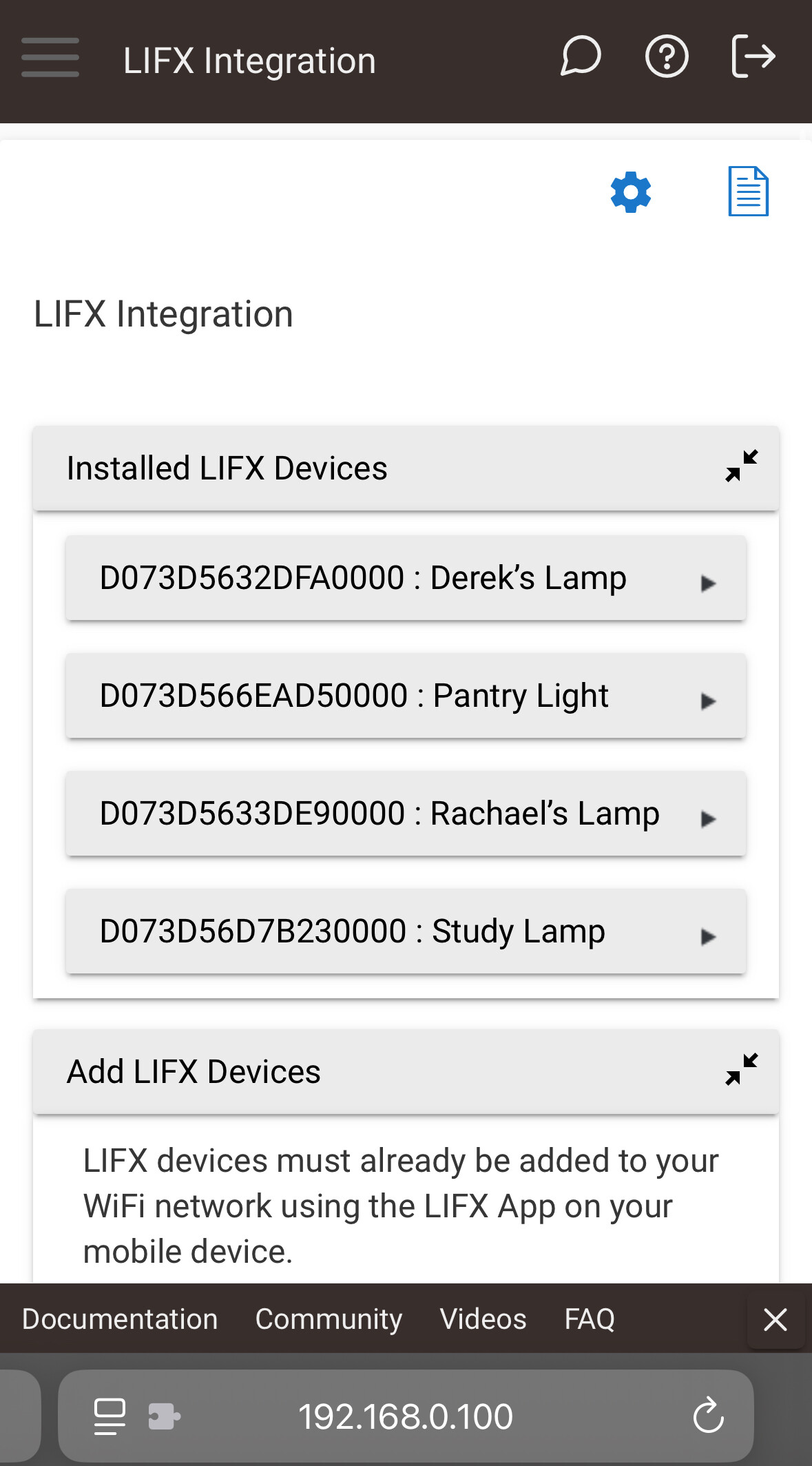Screen dimensions: 812x1466
Task: Click the logout icon in the header
Action: click(x=755, y=56)
